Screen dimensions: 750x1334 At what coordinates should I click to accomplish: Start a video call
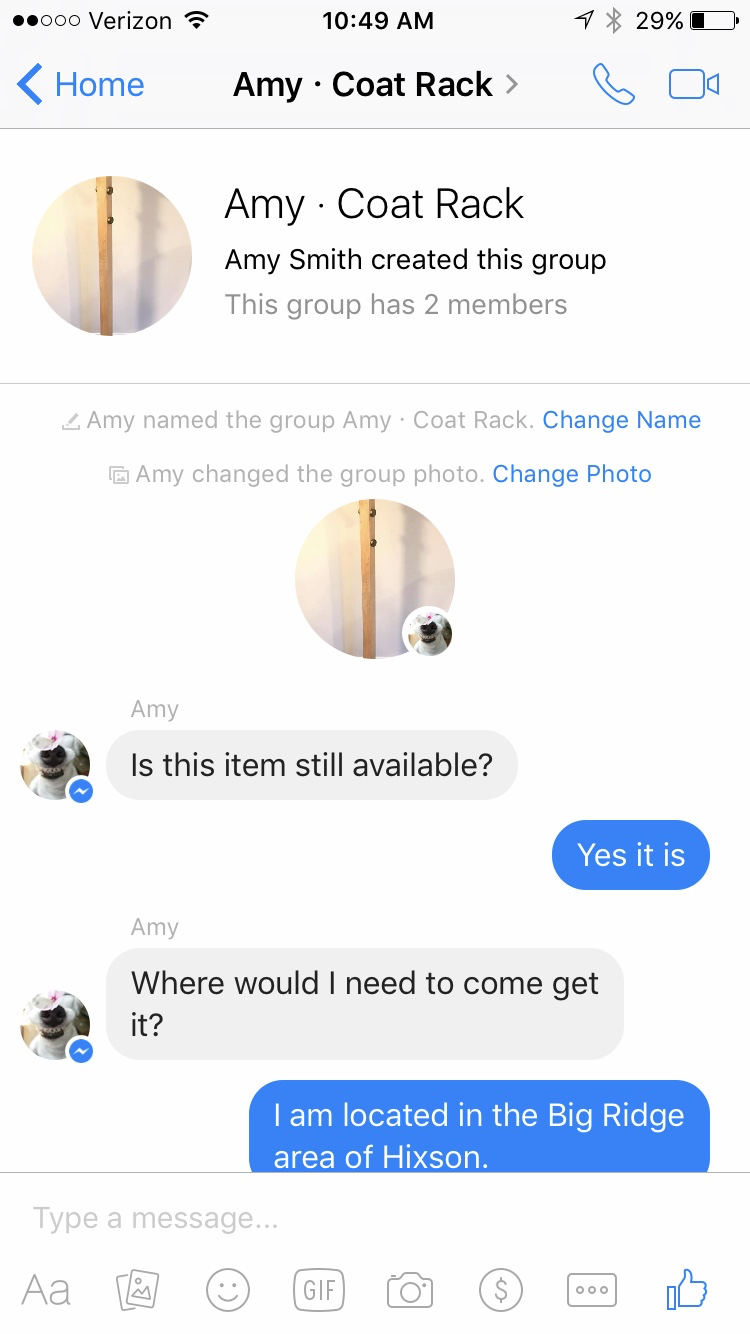click(693, 85)
